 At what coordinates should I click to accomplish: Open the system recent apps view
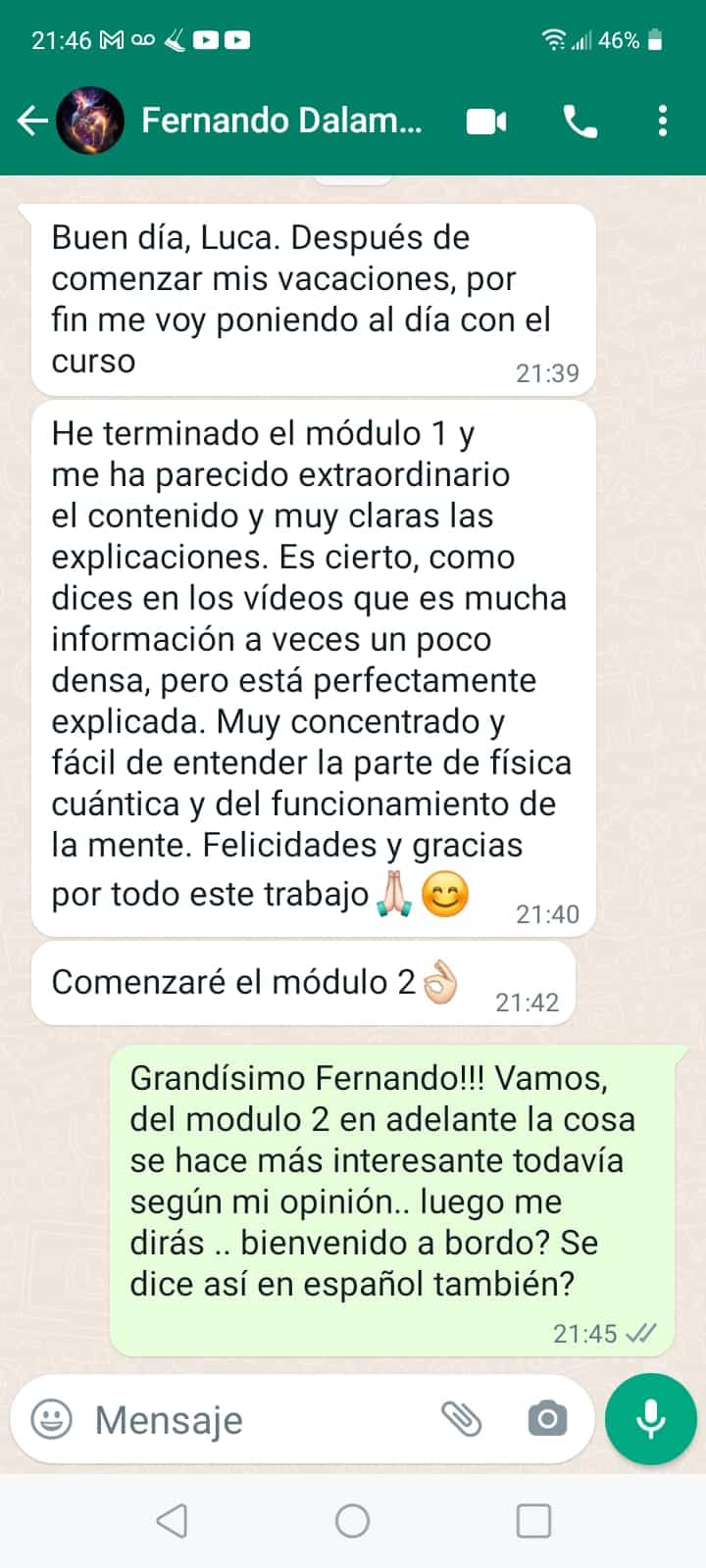(x=533, y=1521)
